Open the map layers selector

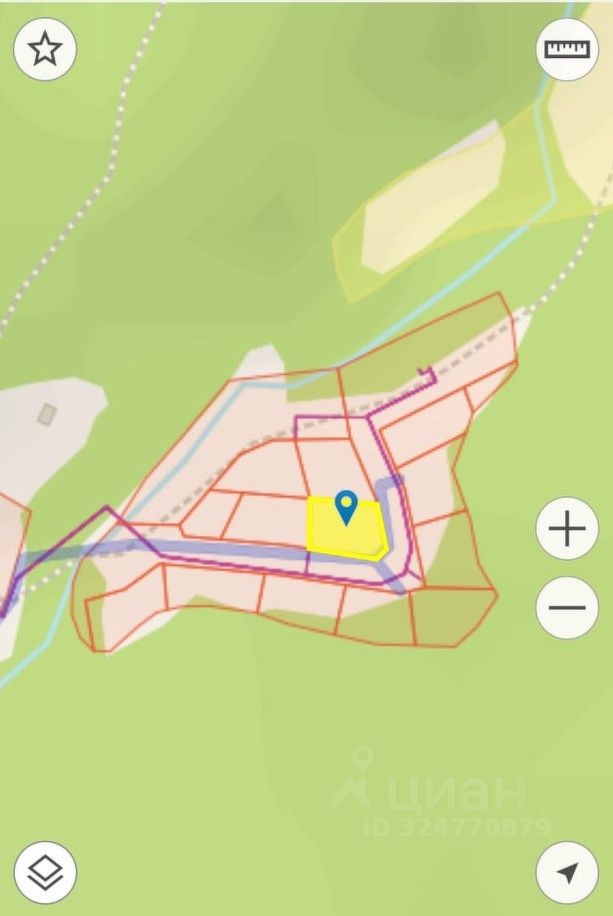click(45, 872)
